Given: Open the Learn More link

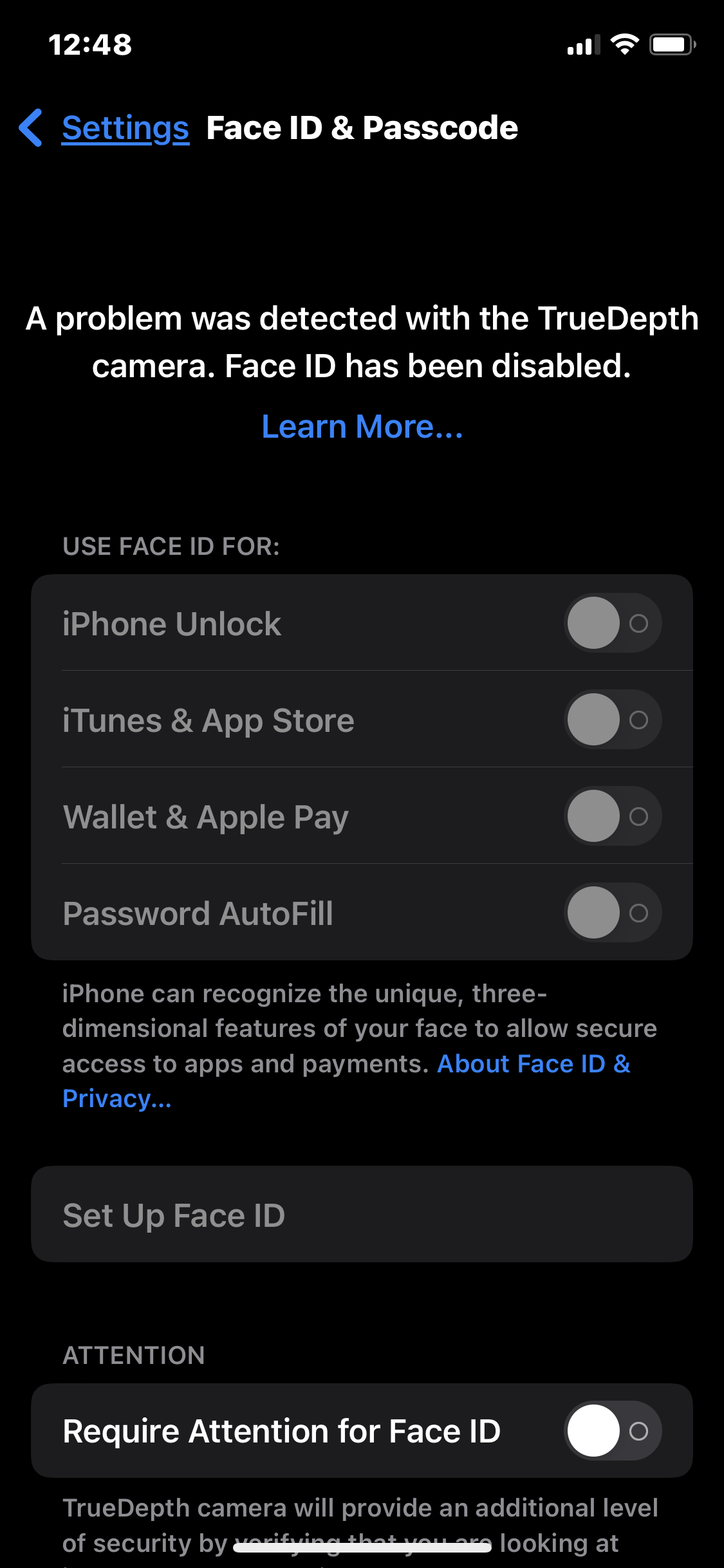Looking at the screenshot, I should pyautogui.click(x=362, y=426).
